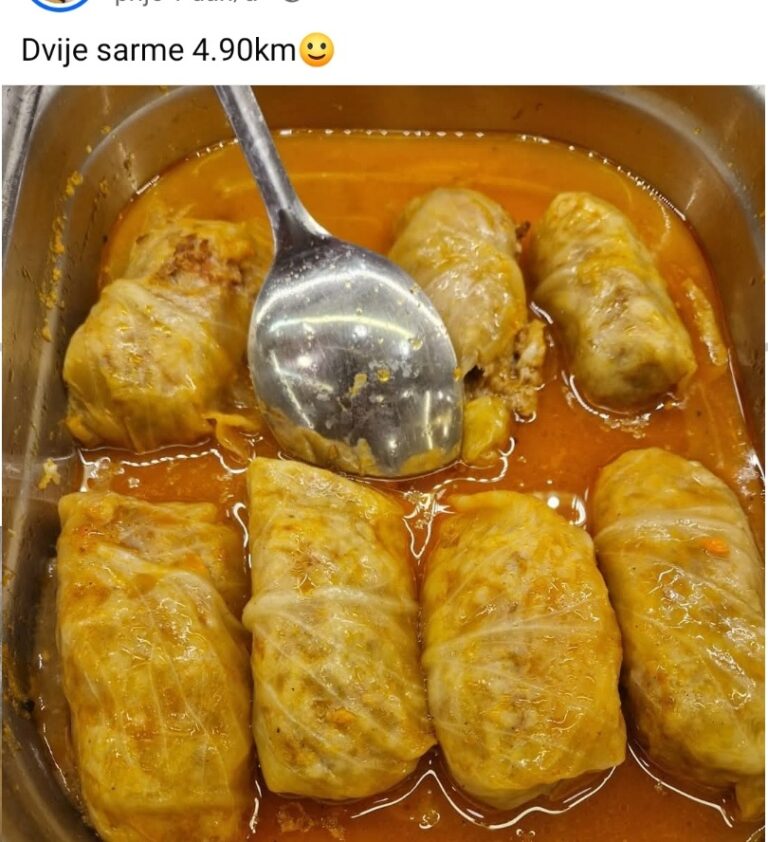Open the poster's profile picture
The height and width of the screenshot is (842, 768).
[x=60, y=4]
